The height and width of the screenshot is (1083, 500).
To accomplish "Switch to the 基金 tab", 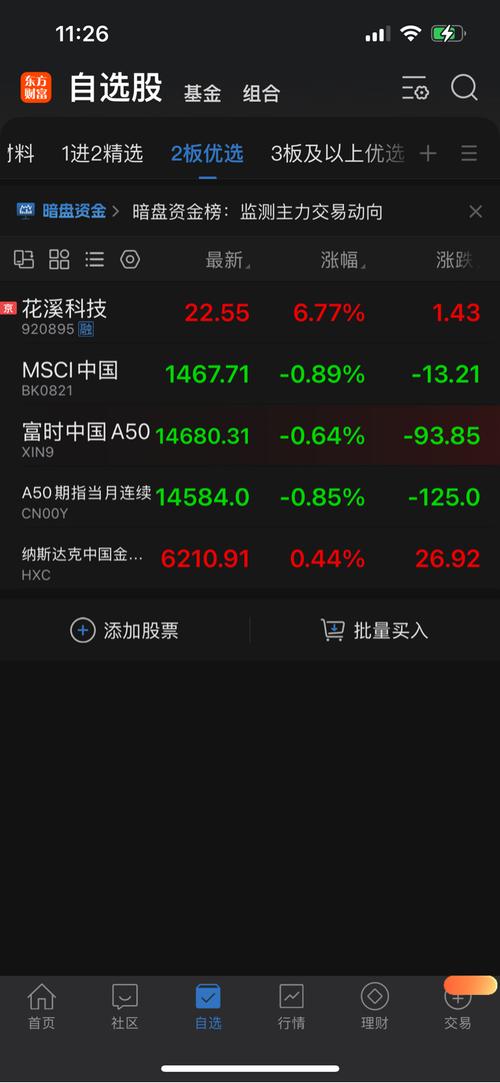I will click(202, 93).
